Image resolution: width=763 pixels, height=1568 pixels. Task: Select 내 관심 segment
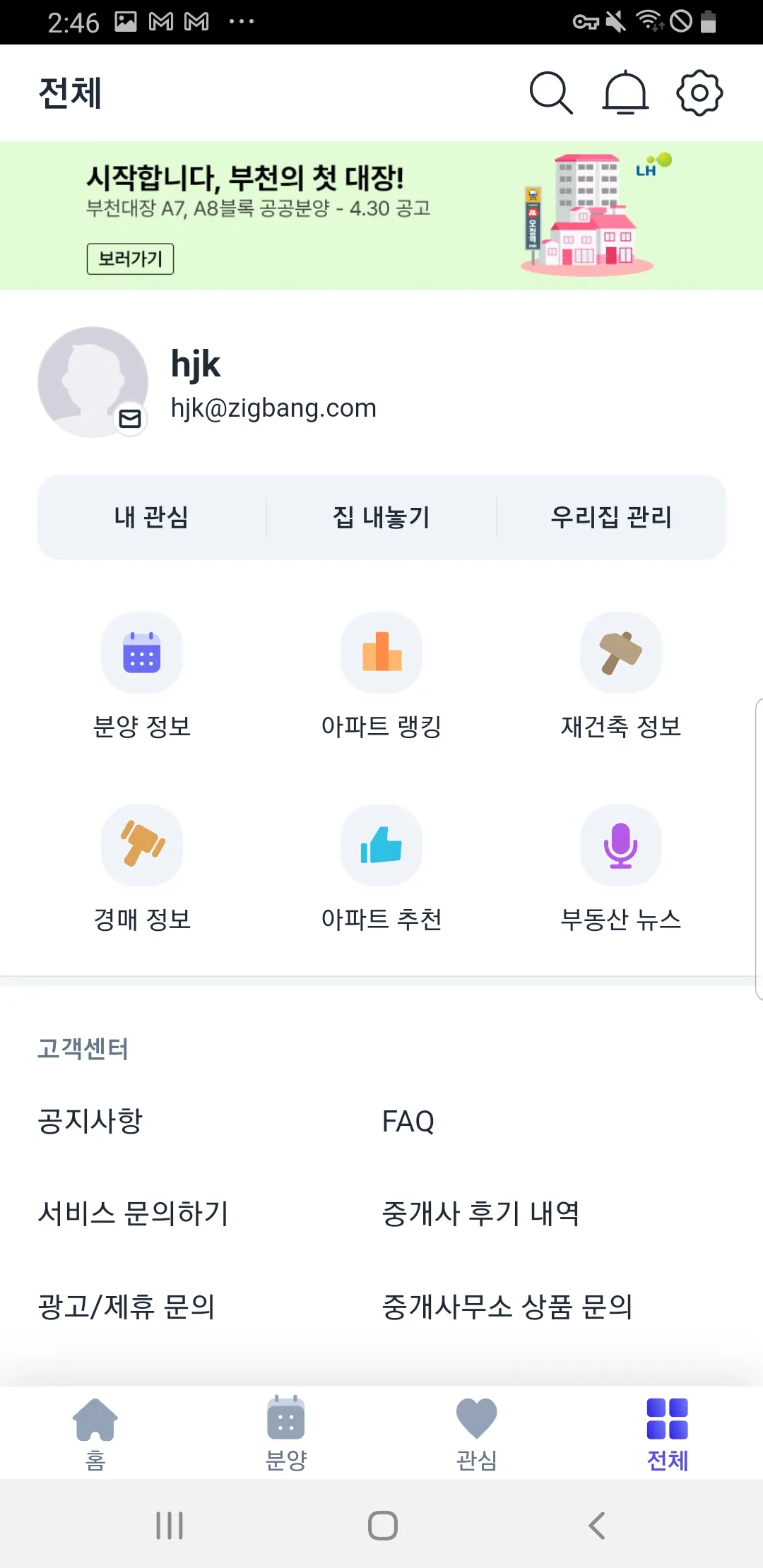151,517
